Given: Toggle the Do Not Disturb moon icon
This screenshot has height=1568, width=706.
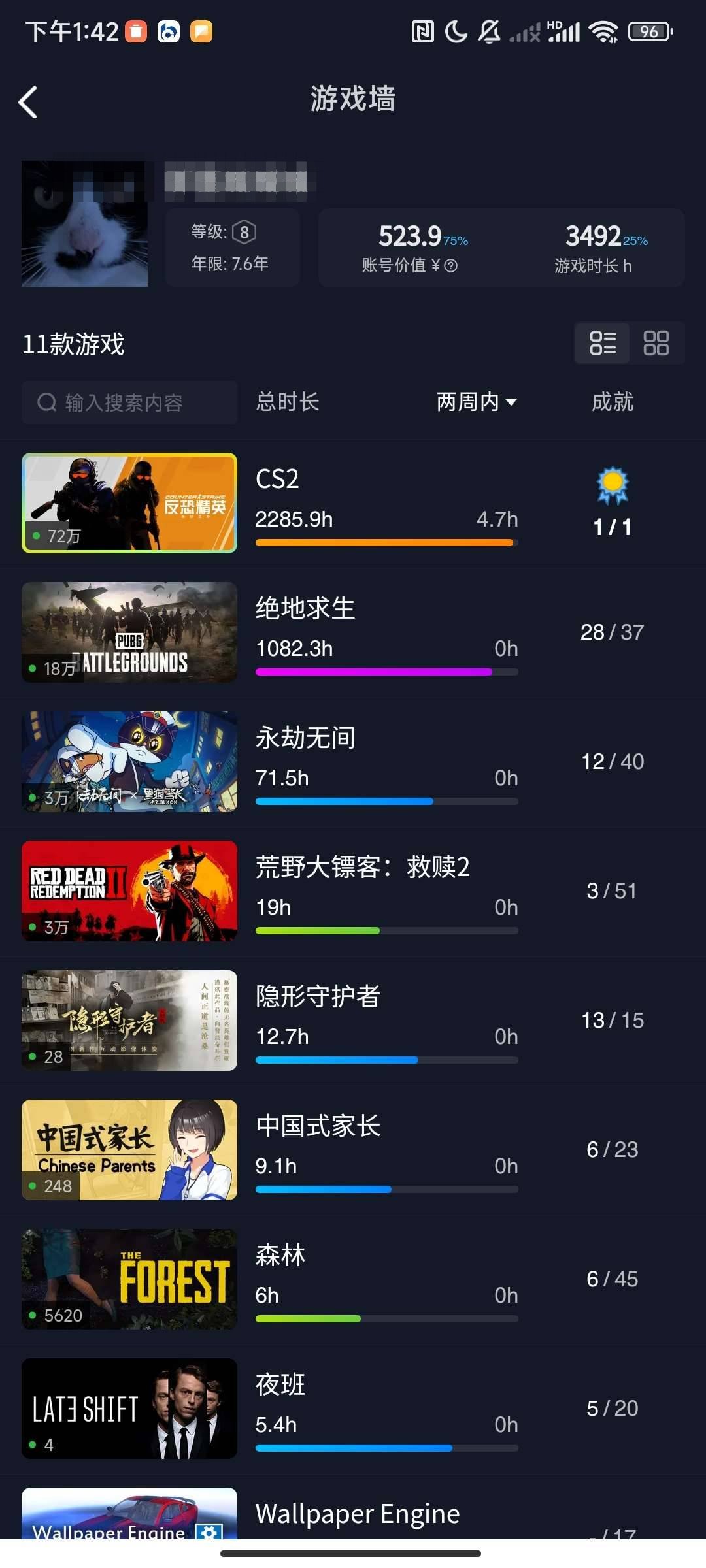Looking at the screenshot, I should coord(455,31).
